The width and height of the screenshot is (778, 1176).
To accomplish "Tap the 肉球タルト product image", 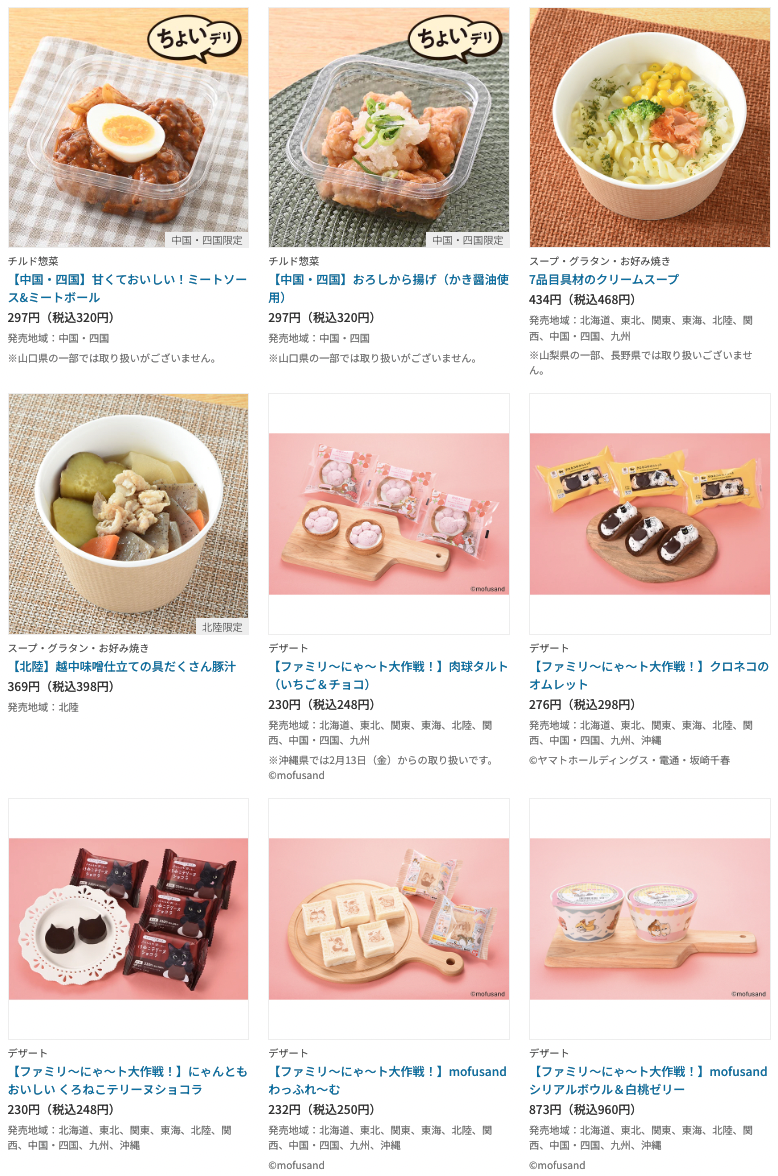I will (388, 514).
